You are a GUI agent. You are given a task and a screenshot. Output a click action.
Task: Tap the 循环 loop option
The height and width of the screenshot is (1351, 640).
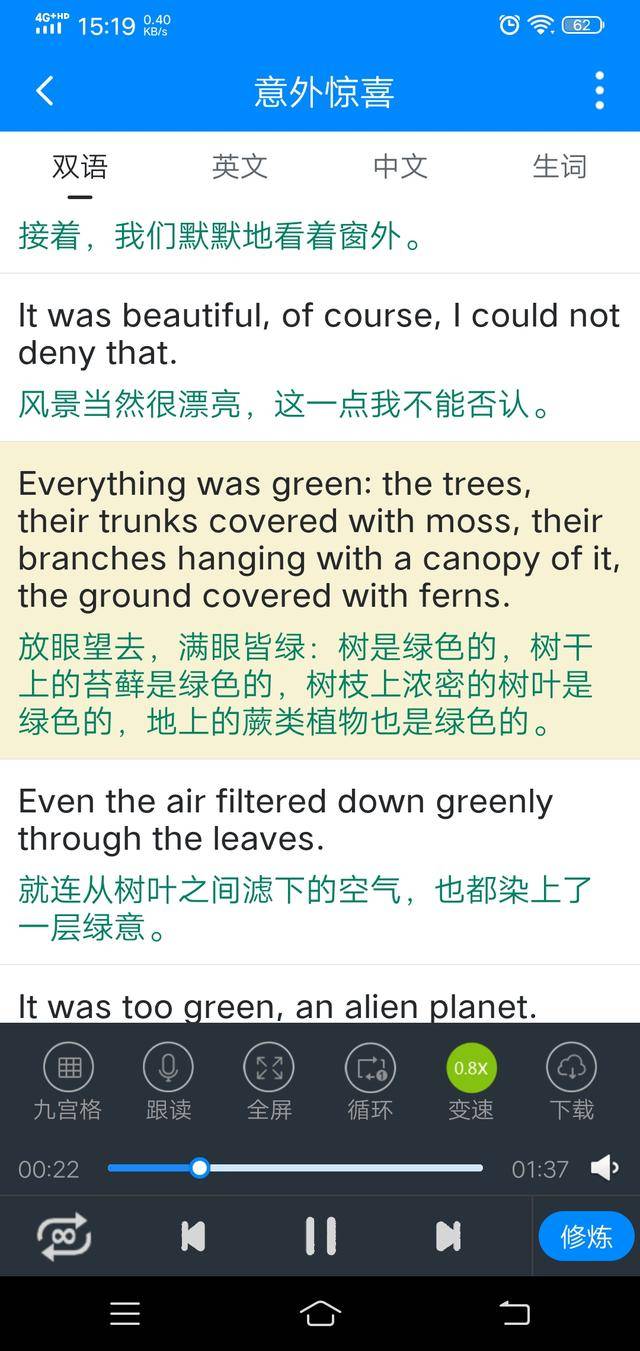(x=370, y=1080)
